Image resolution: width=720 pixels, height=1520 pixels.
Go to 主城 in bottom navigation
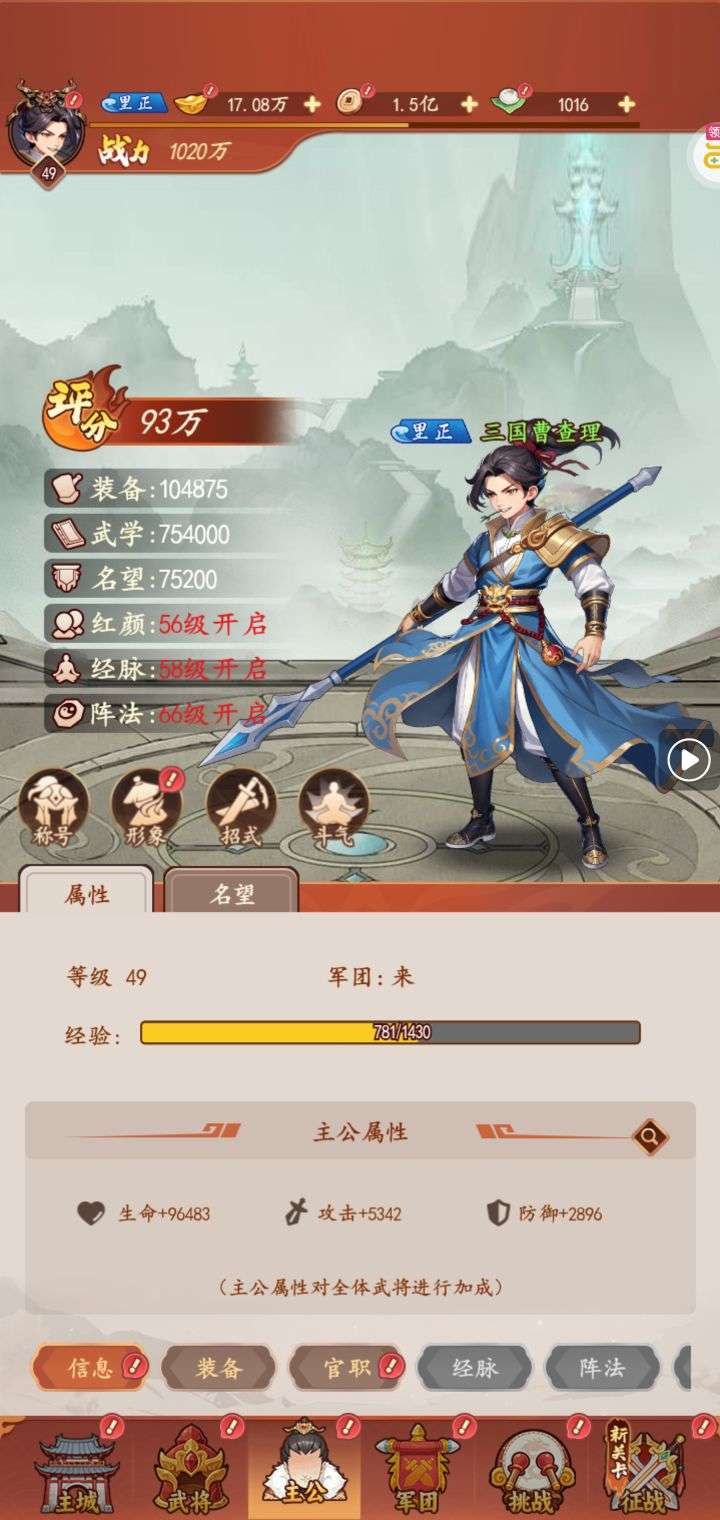click(x=75, y=1472)
